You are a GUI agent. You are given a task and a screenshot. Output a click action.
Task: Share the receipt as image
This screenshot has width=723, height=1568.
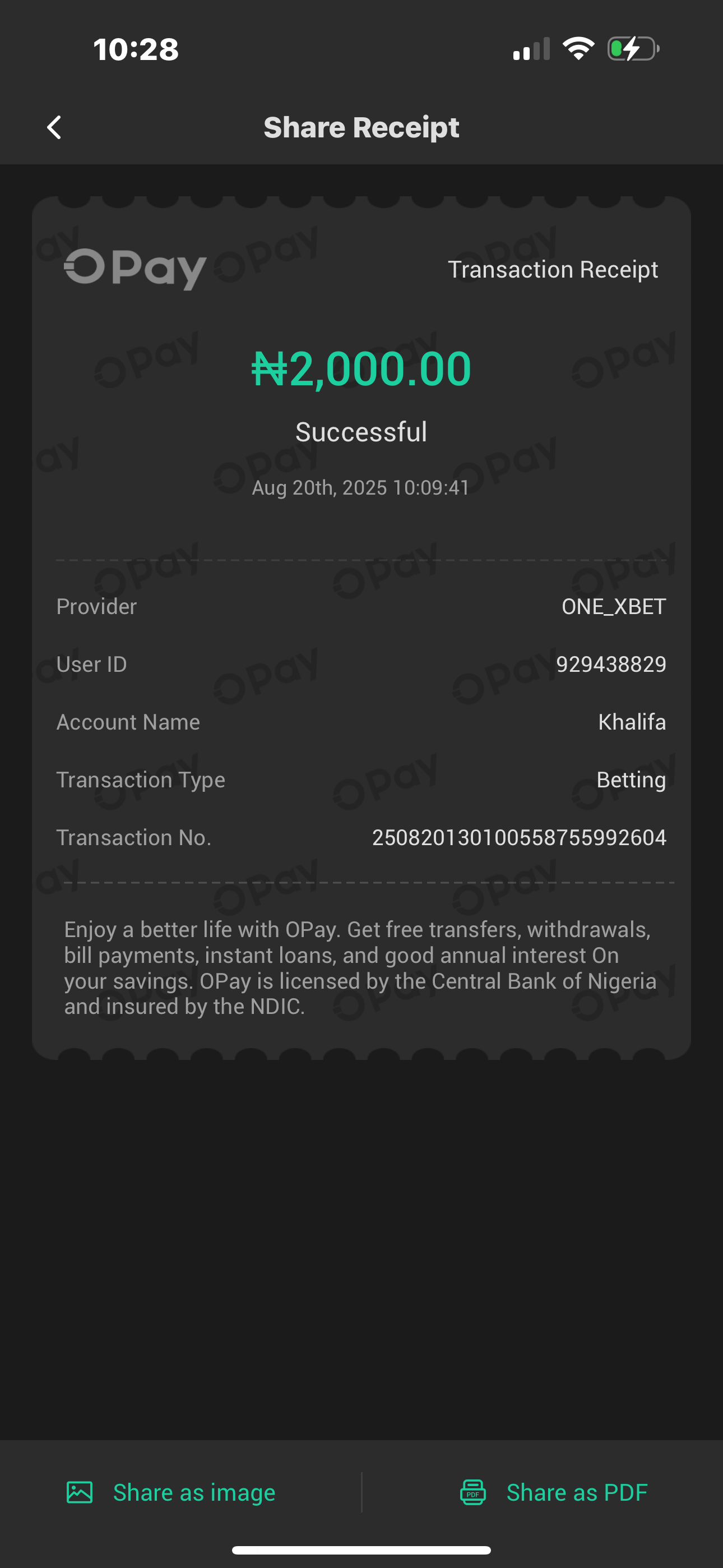click(171, 1492)
